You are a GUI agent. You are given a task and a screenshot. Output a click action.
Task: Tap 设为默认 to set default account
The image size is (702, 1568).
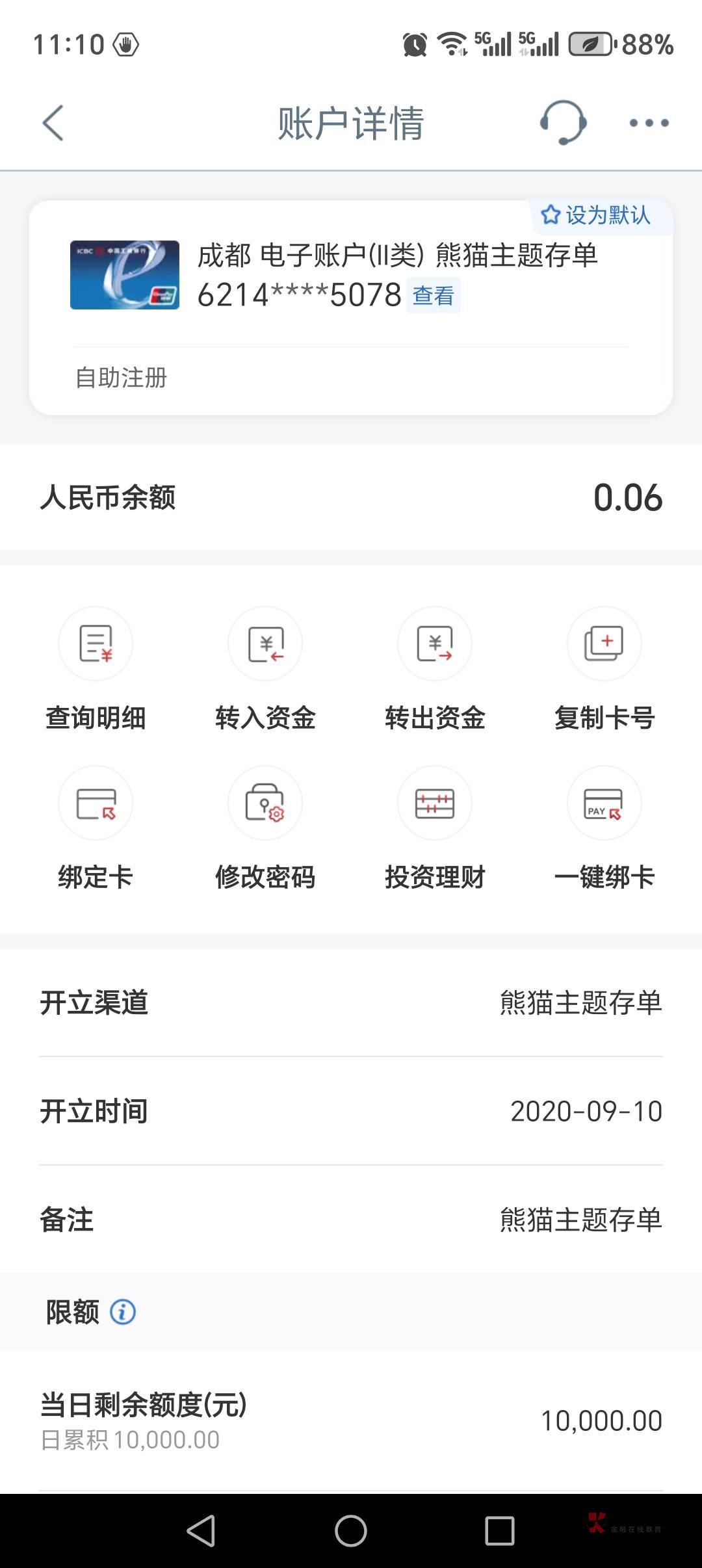pos(595,215)
